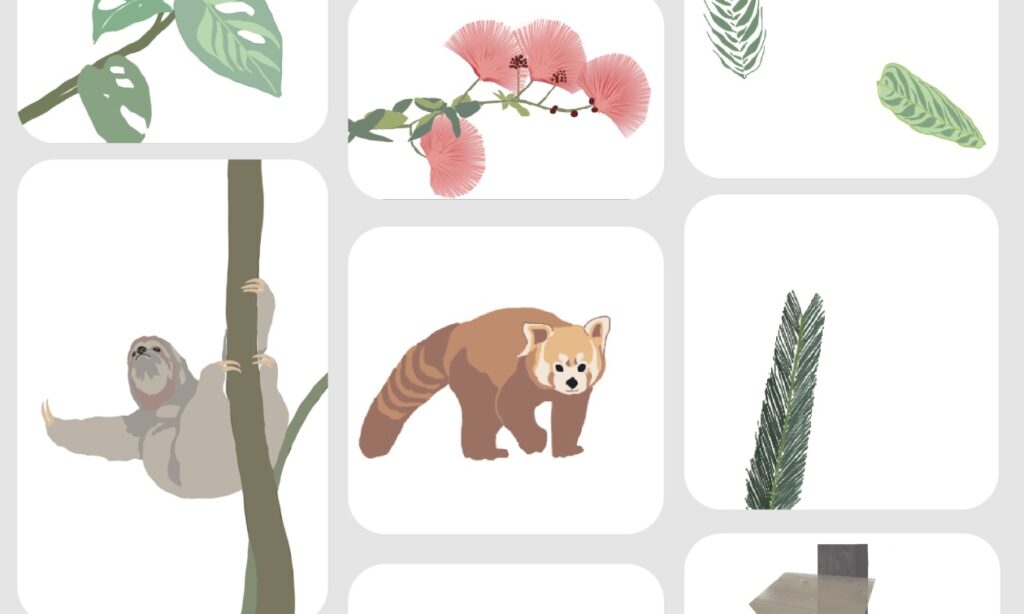This screenshot has width=1024, height=614.
Task: Choose the monstera leaf branch tile
Action: coord(172,70)
